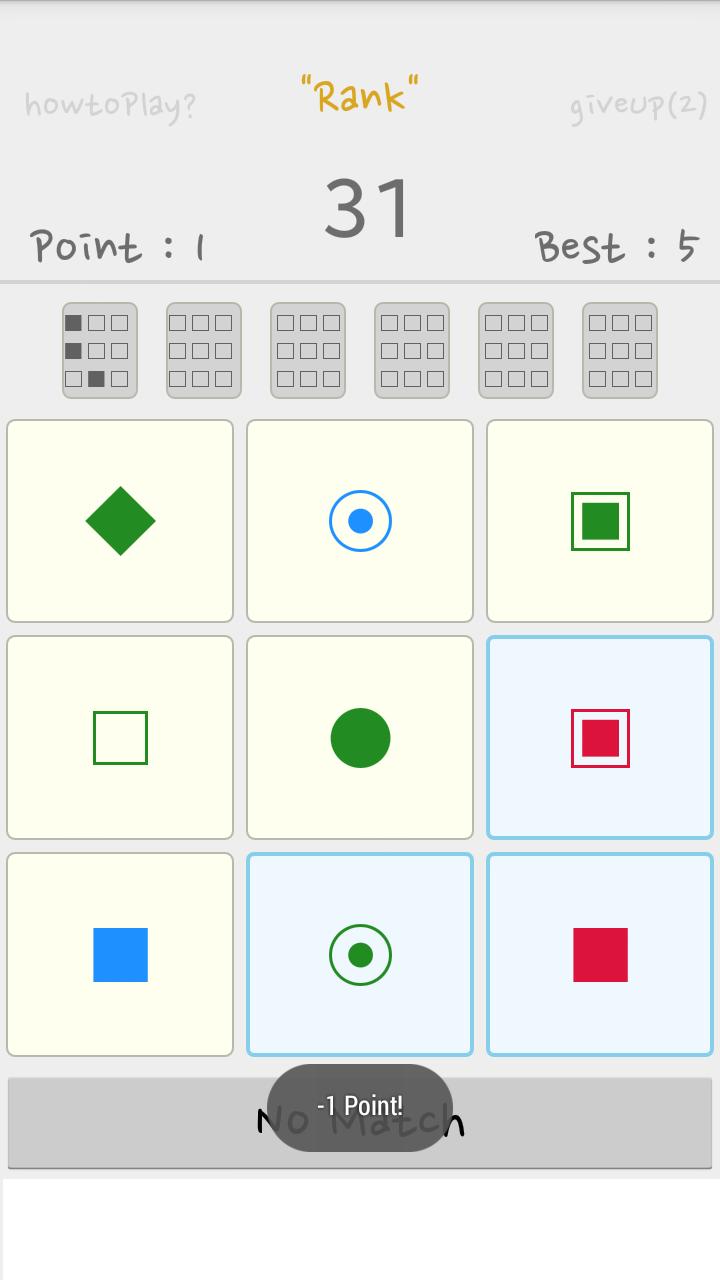Select the solid blue square card
Image resolution: width=720 pixels, height=1280 pixels.
point(120,955)
